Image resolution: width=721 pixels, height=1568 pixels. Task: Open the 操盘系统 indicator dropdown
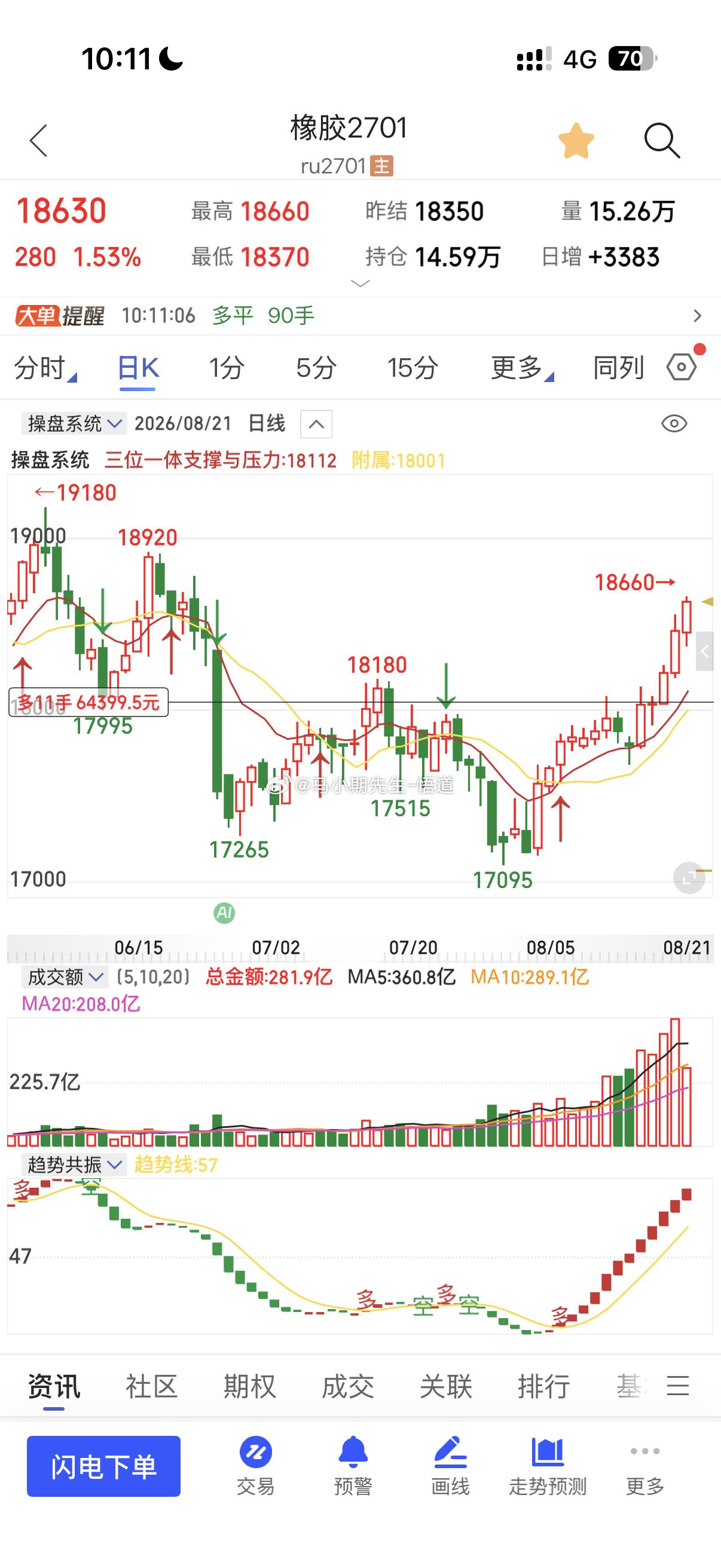coord(74,423)
